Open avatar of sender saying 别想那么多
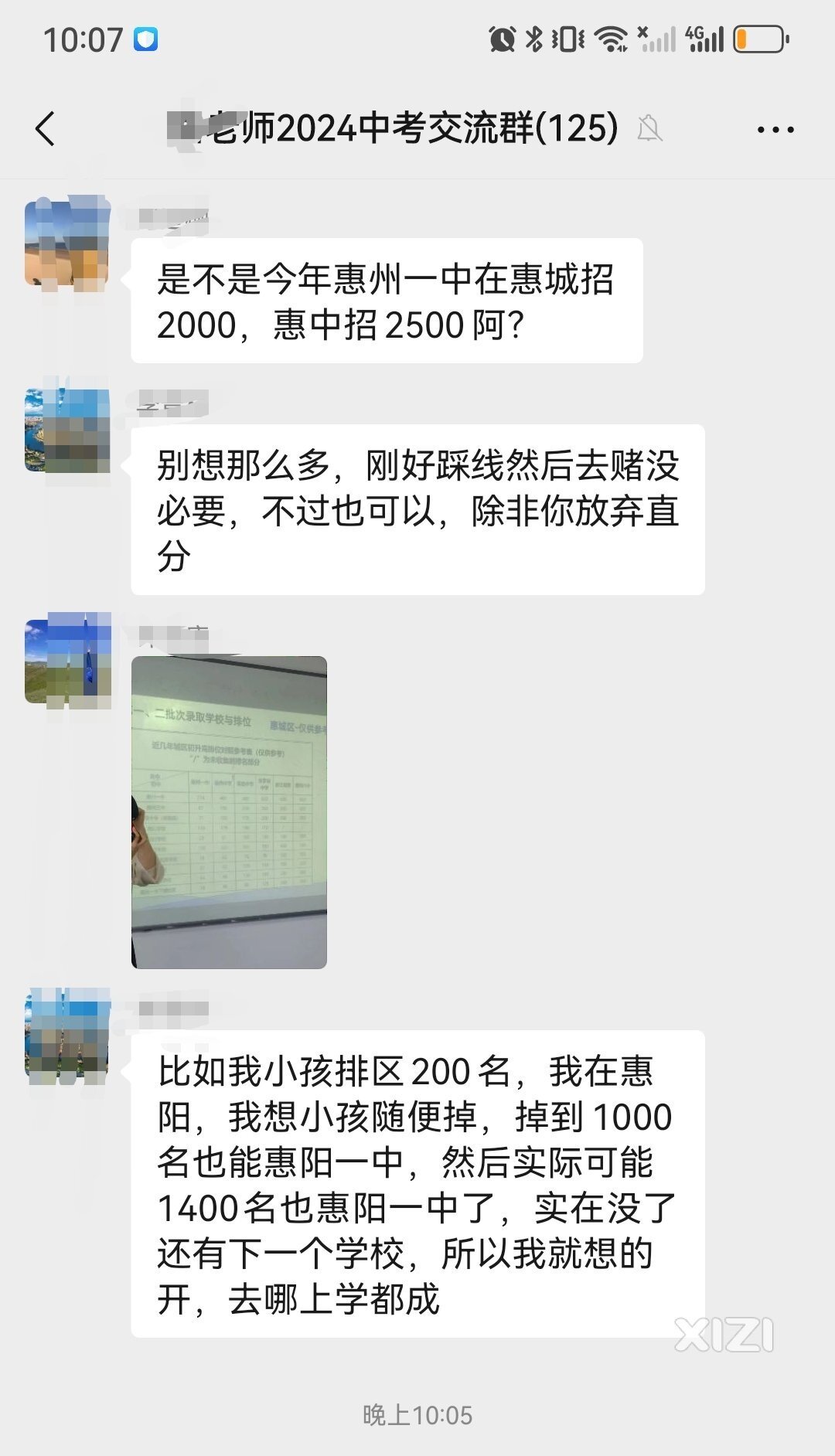This screenshot has width=835, height=1456. (x=67, y=430)
